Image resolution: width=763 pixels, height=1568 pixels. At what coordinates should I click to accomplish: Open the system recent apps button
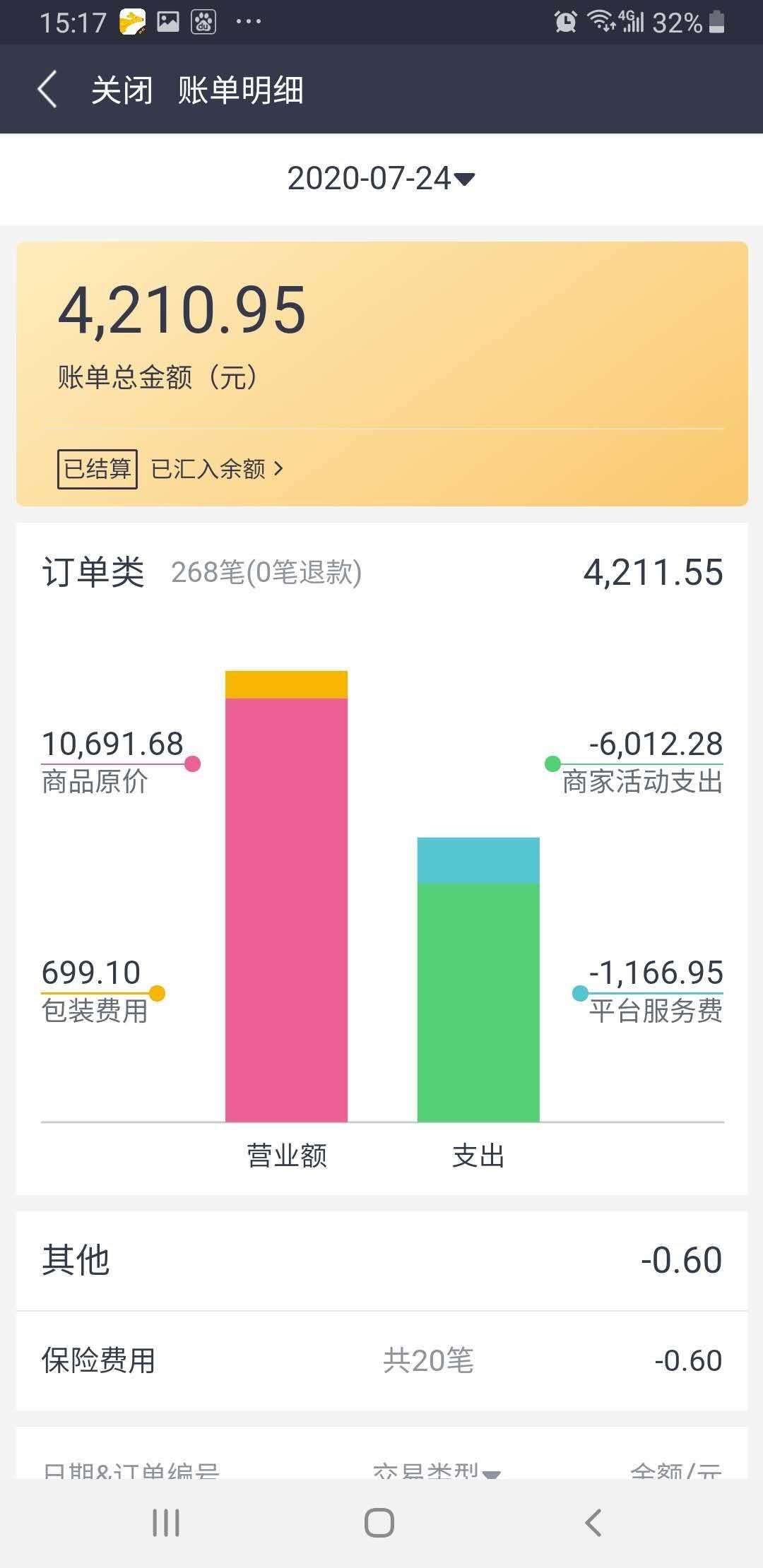(167, 1523)
